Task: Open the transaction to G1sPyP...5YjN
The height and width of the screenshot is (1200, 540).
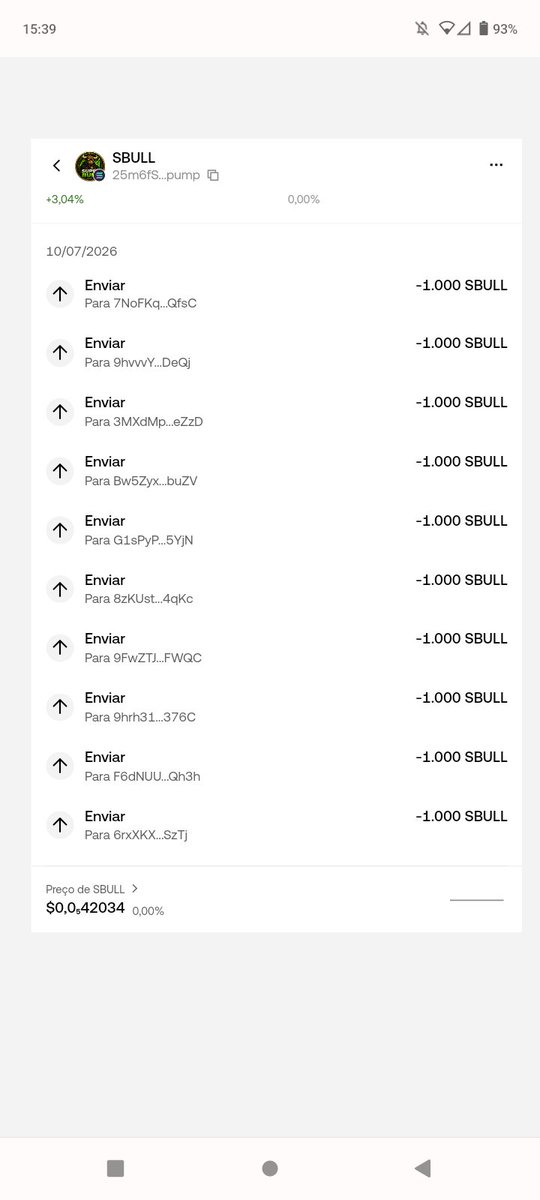Action: click(x=276, y=530)
